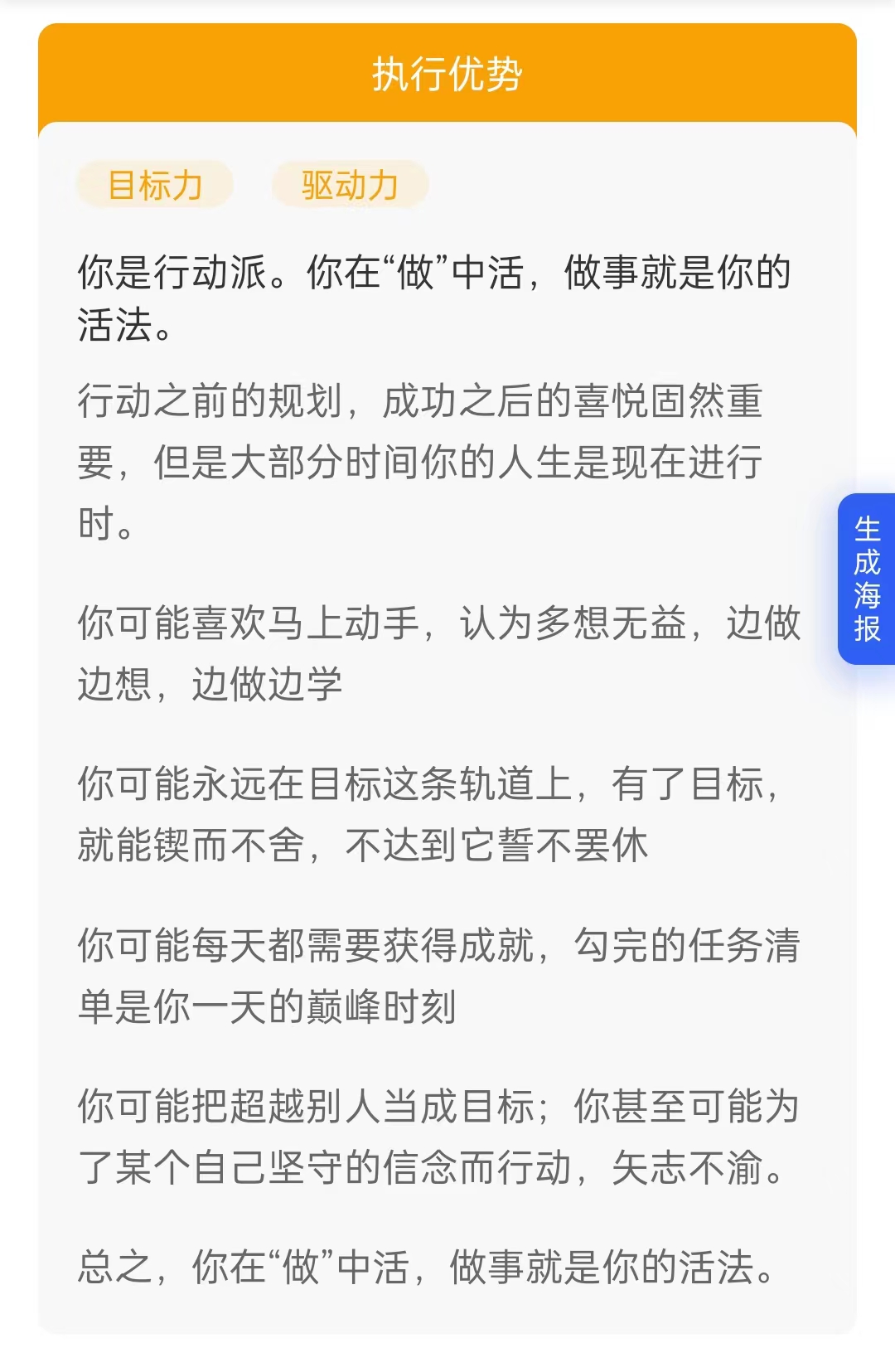Tap the 生成海报 floating button
The width and height of the screenshot is (895, 1372).
[x=867, y=579]
